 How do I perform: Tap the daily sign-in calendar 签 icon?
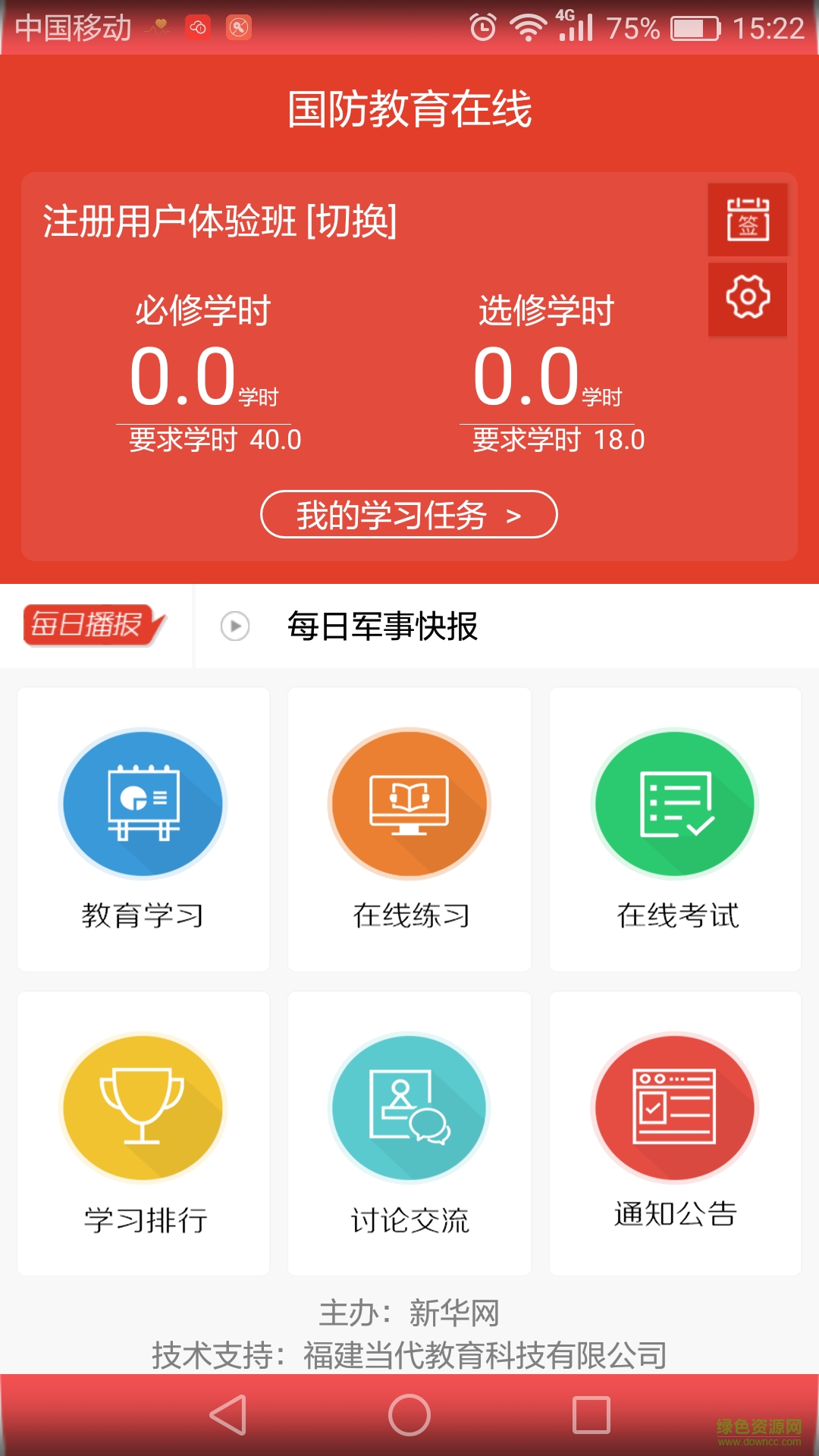(x=747, y=221)
